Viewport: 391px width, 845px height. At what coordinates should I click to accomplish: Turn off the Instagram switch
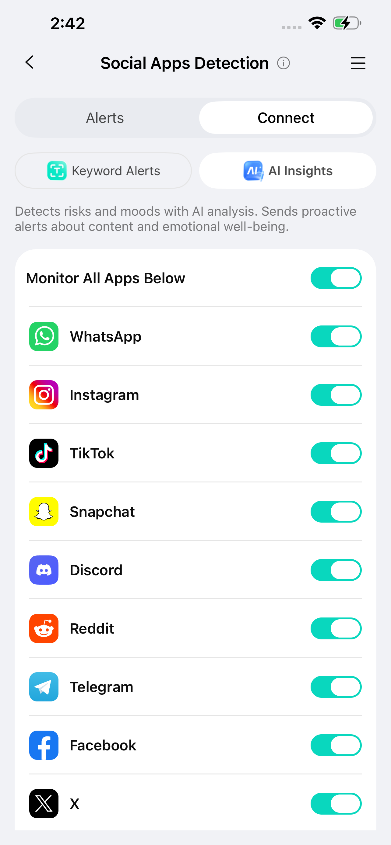336,395
